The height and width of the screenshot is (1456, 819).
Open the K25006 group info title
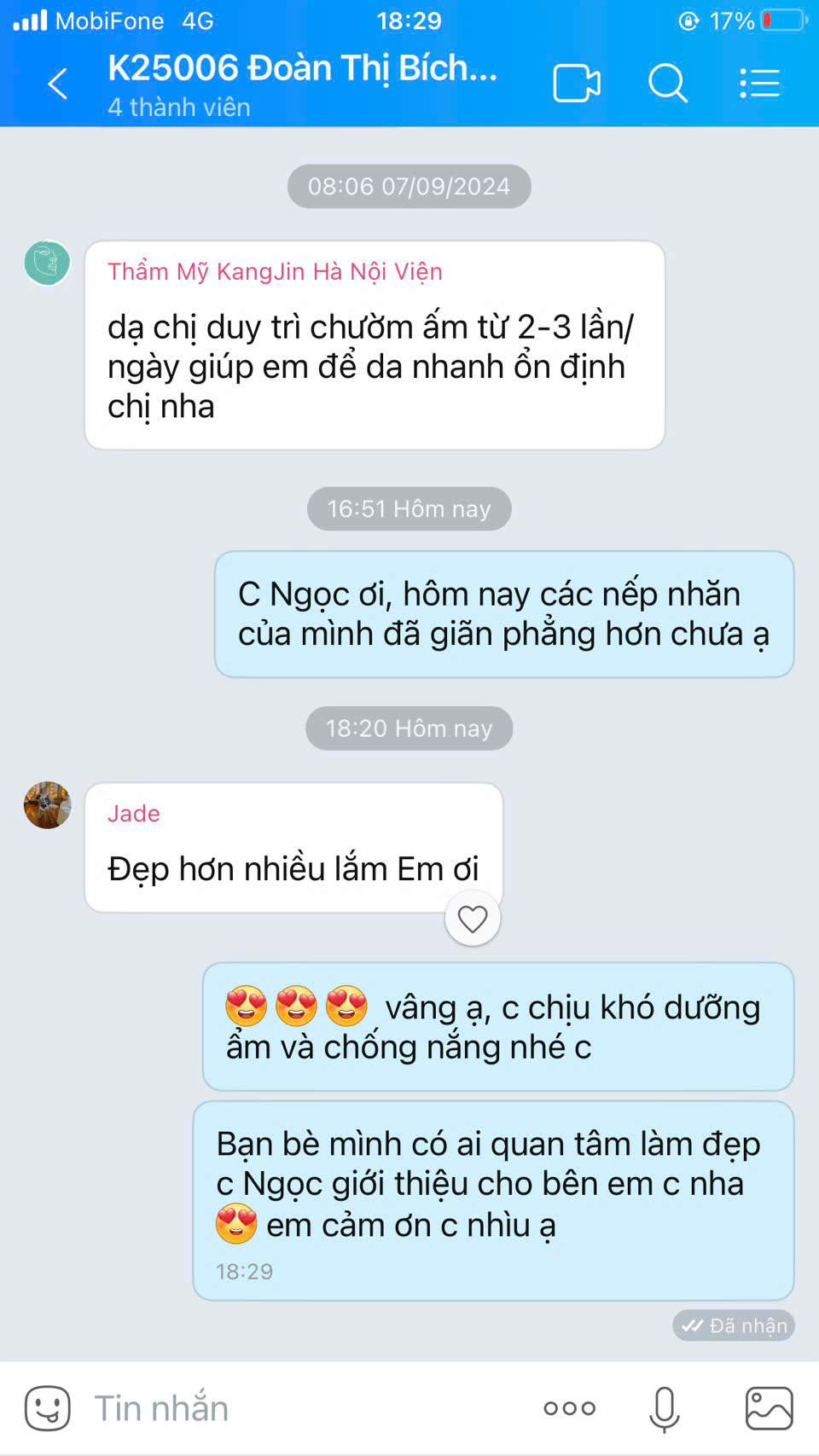coord(303,68)
